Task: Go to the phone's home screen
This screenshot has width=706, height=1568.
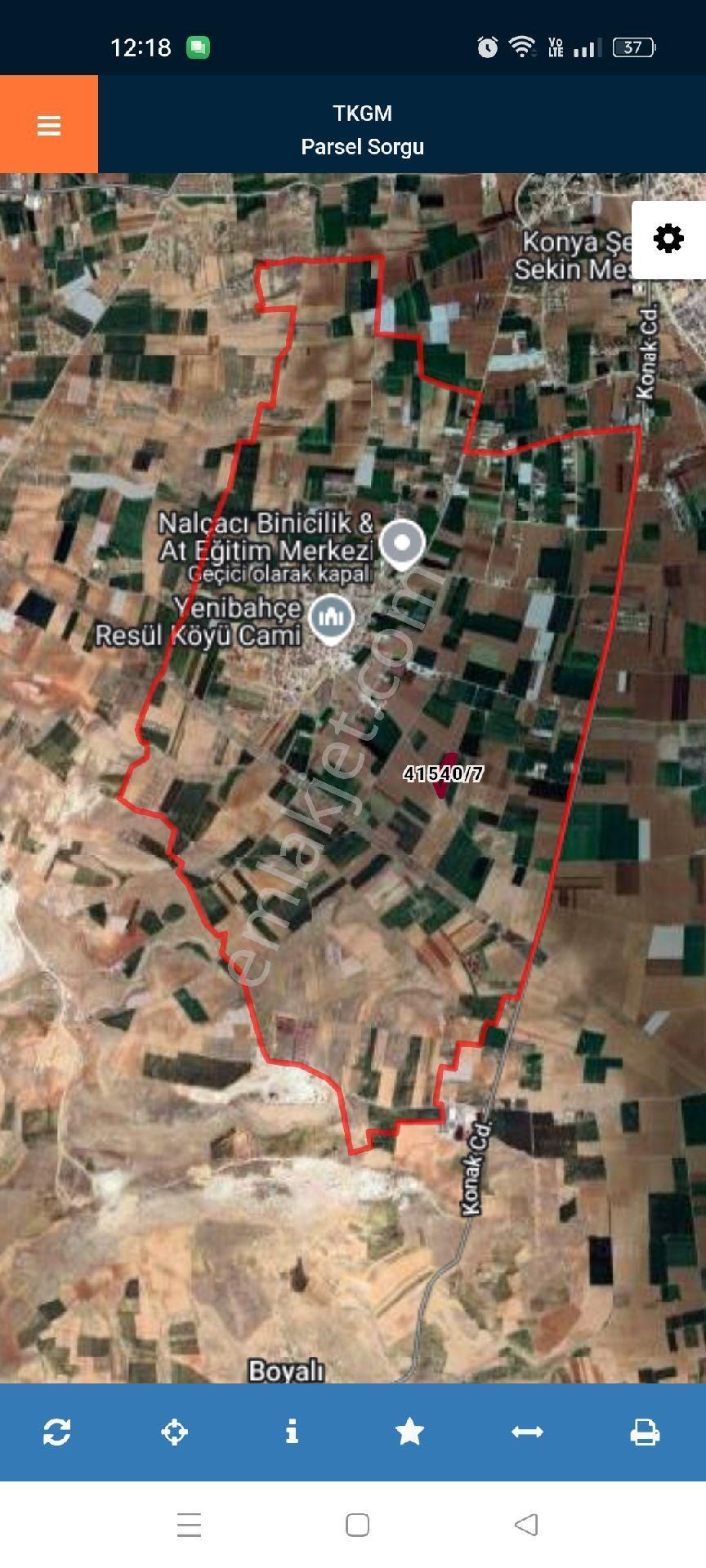Action: click(357, 1524)
